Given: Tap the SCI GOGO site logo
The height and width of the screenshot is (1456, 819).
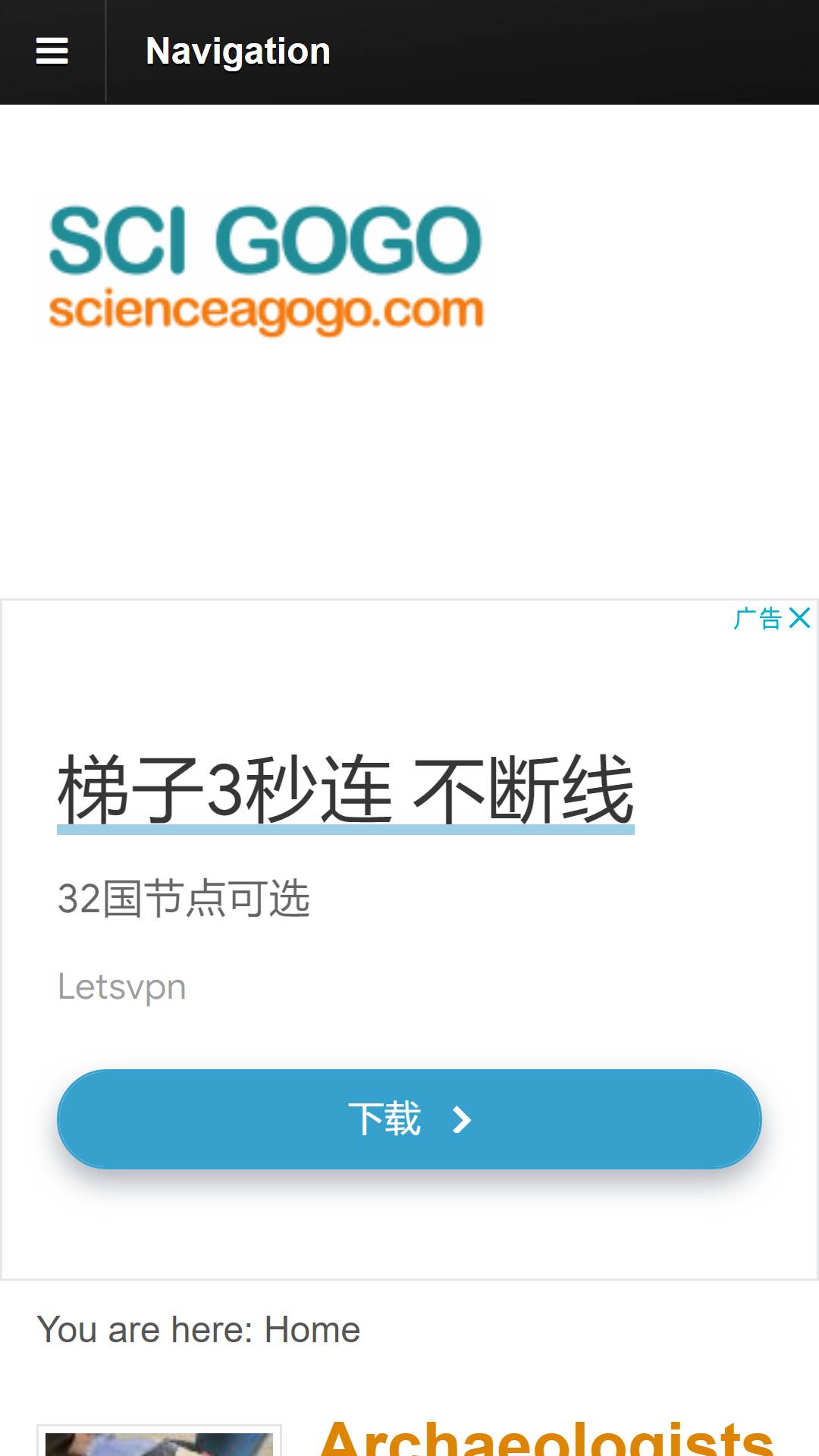Looking at the screenshot, I should [265, 269].
